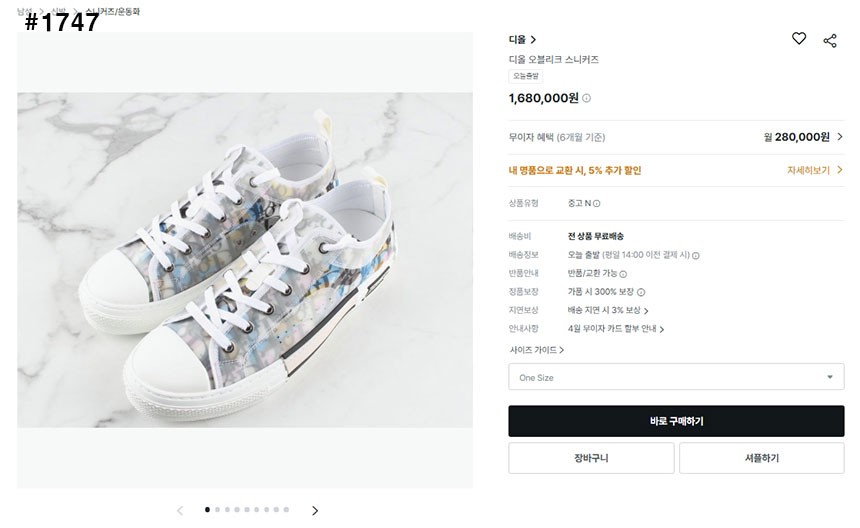Add the sneakers to your wishlist

pos(798,39)
